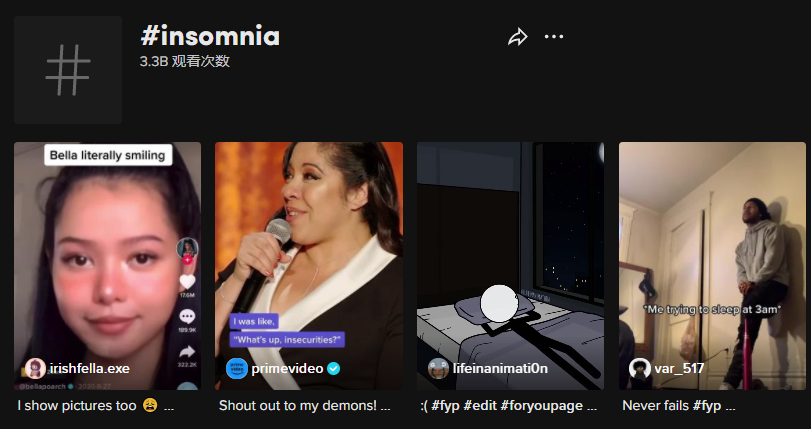Image resolution: width=811 pixels, height=429 pixels.
Task: Visit irishfella.exe's profile
Action: 91,368
